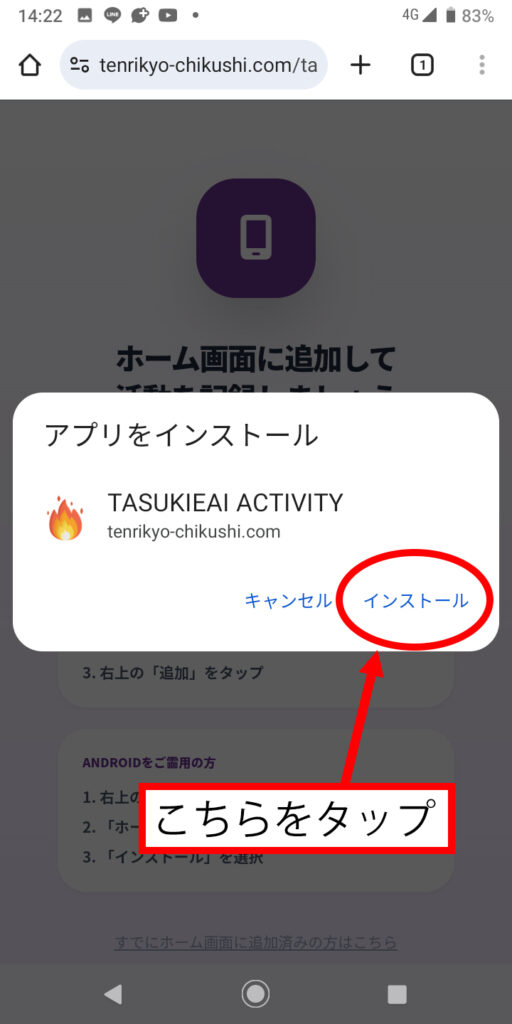Open recent apps from the navigation bar
The width and height of the screenshot is (512, 1024).
pyautogui.click(x=397, y=994)
